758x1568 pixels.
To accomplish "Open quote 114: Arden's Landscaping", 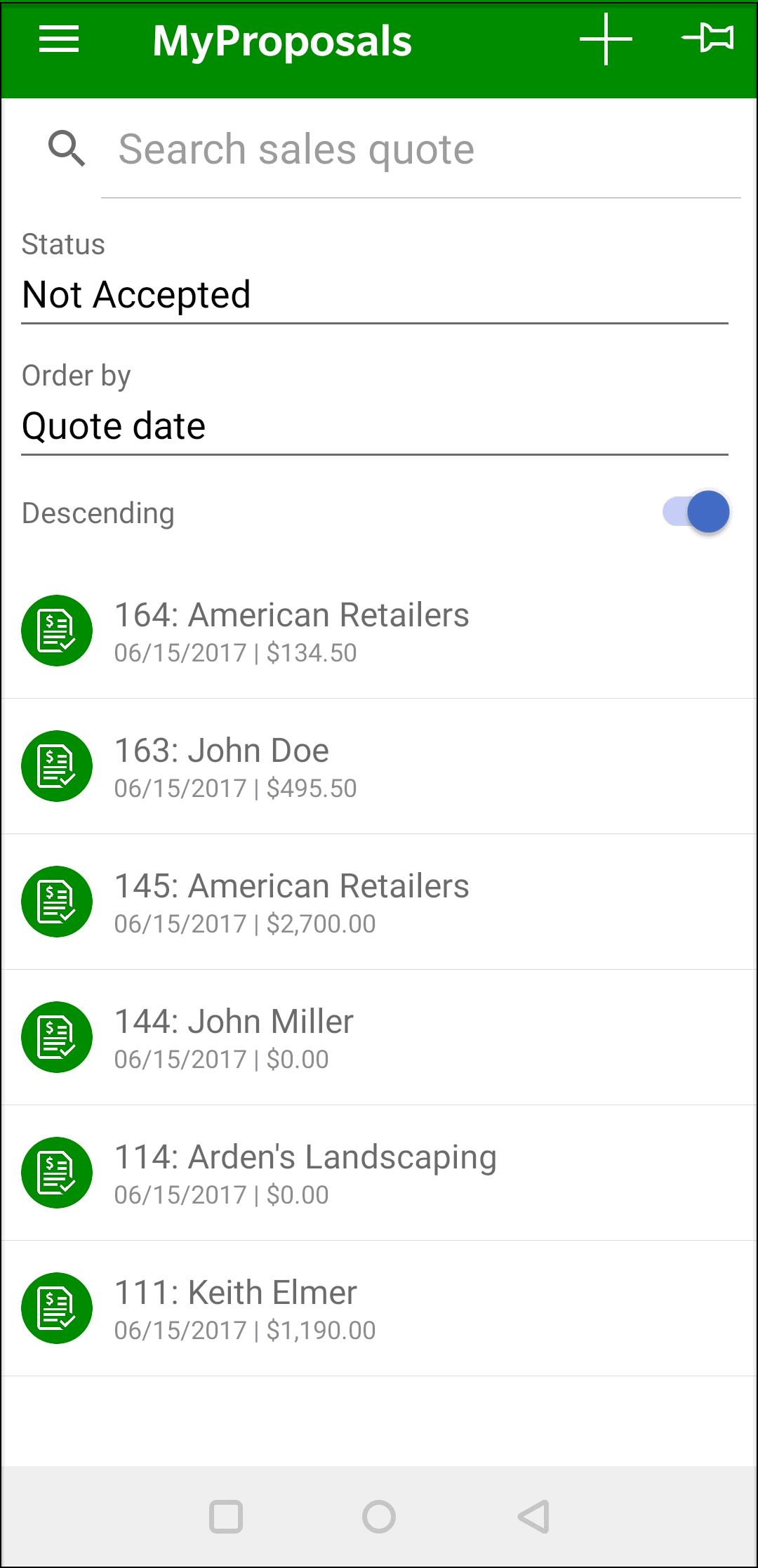I will pos(379,1173).
